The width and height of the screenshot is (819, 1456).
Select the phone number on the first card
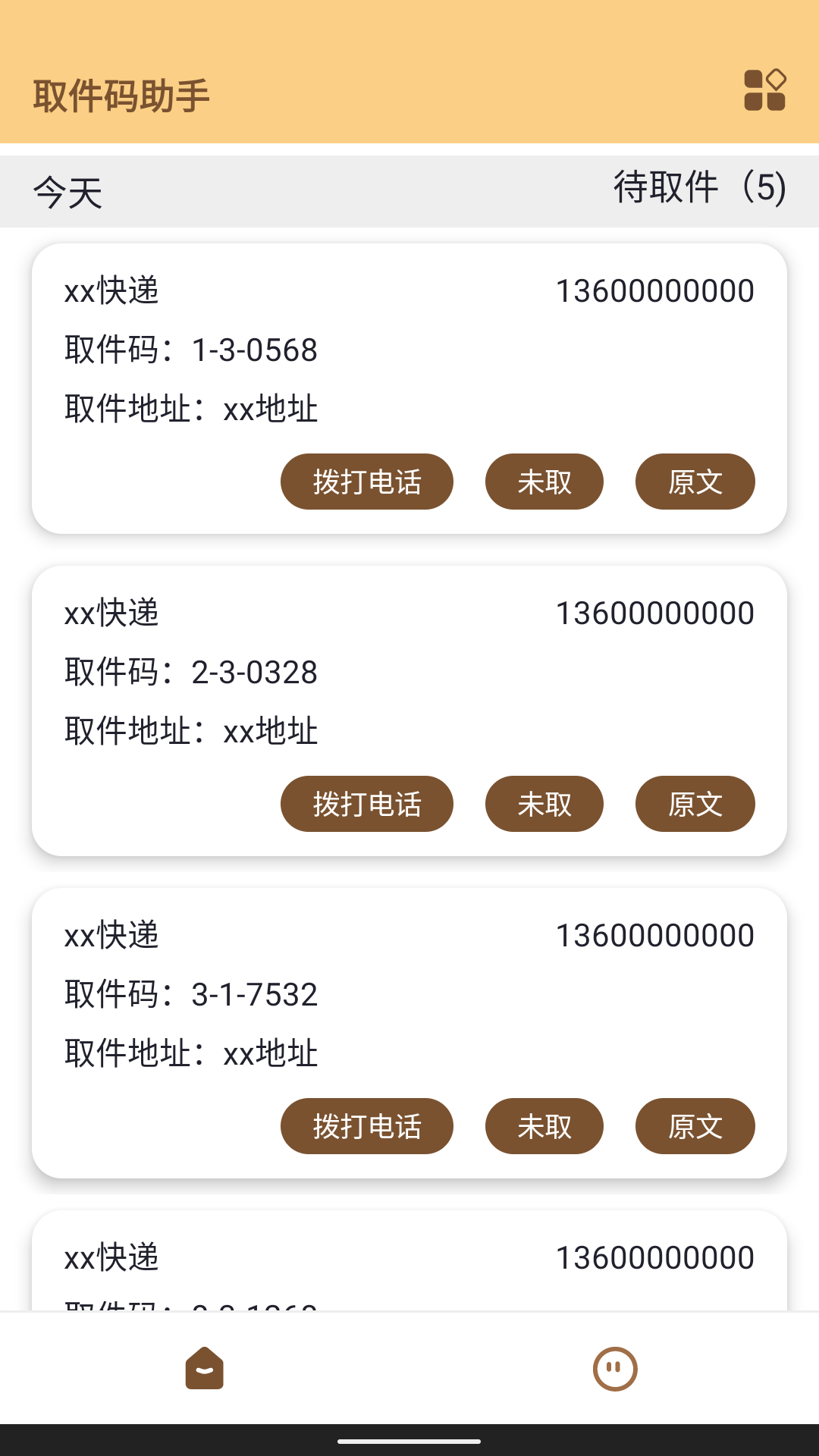coord(654,290)
